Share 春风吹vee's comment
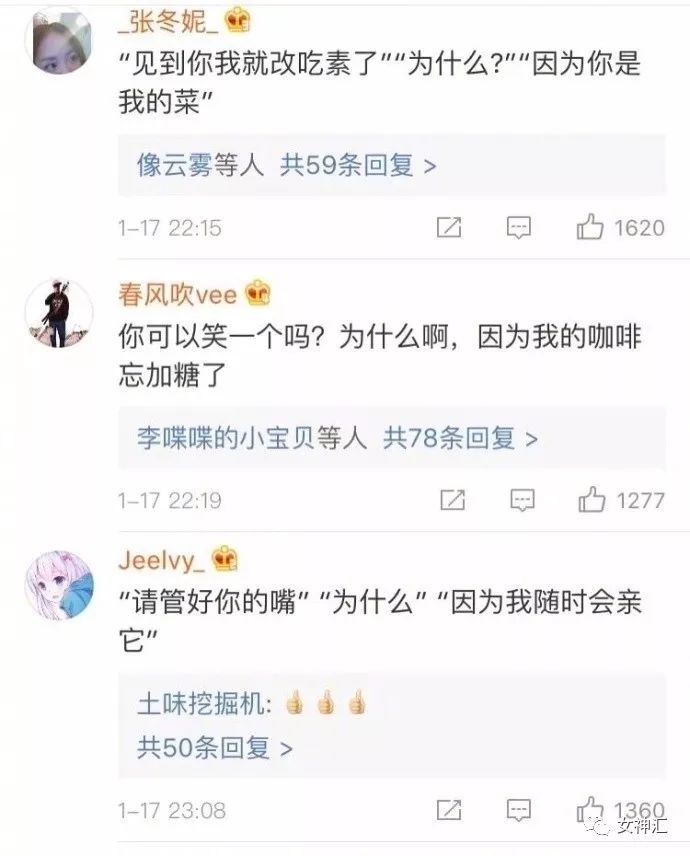Viewport: 690px width, 856px height. tap(453, 499)
